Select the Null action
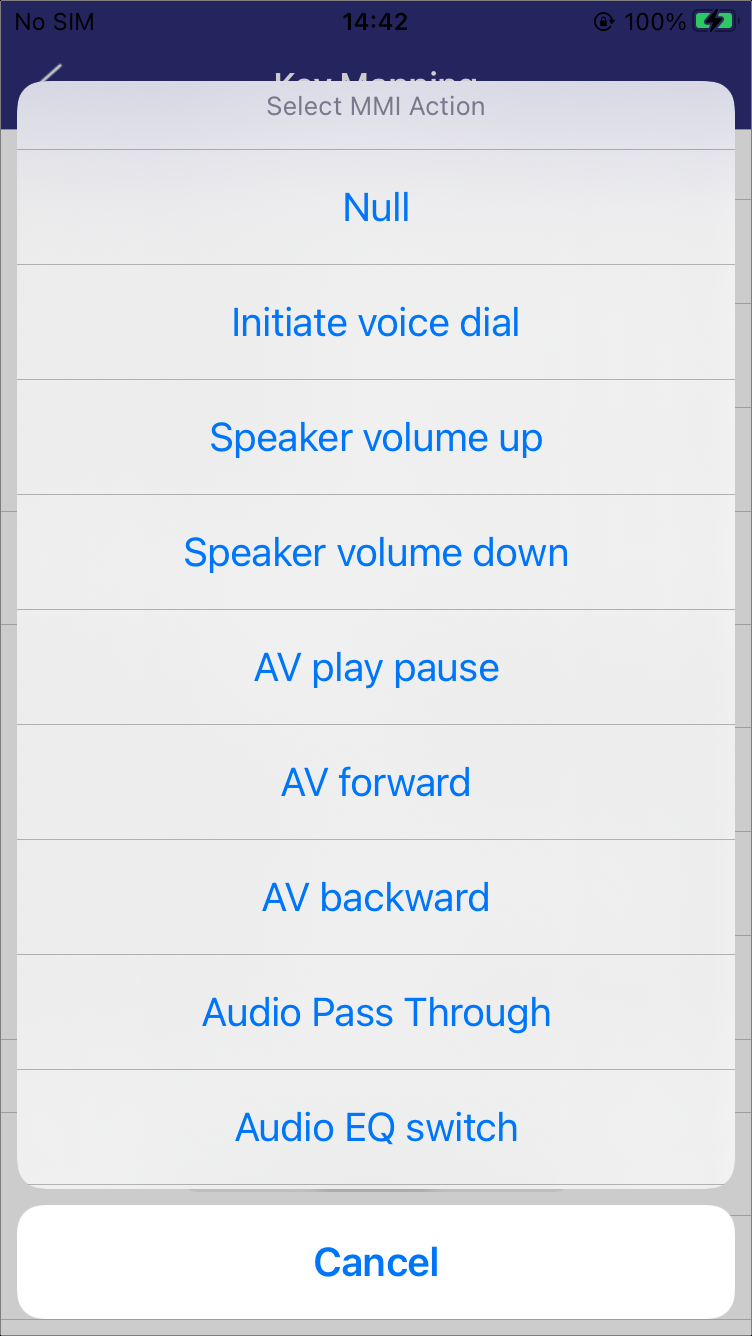 (376, 207)
